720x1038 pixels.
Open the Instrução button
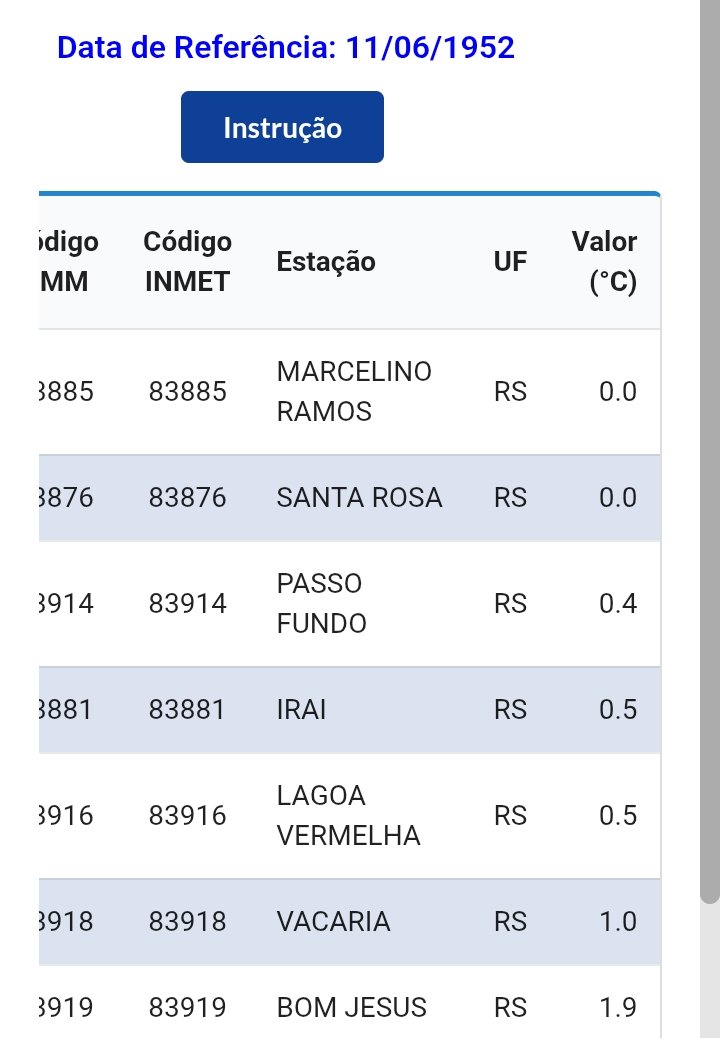[282, 127]
